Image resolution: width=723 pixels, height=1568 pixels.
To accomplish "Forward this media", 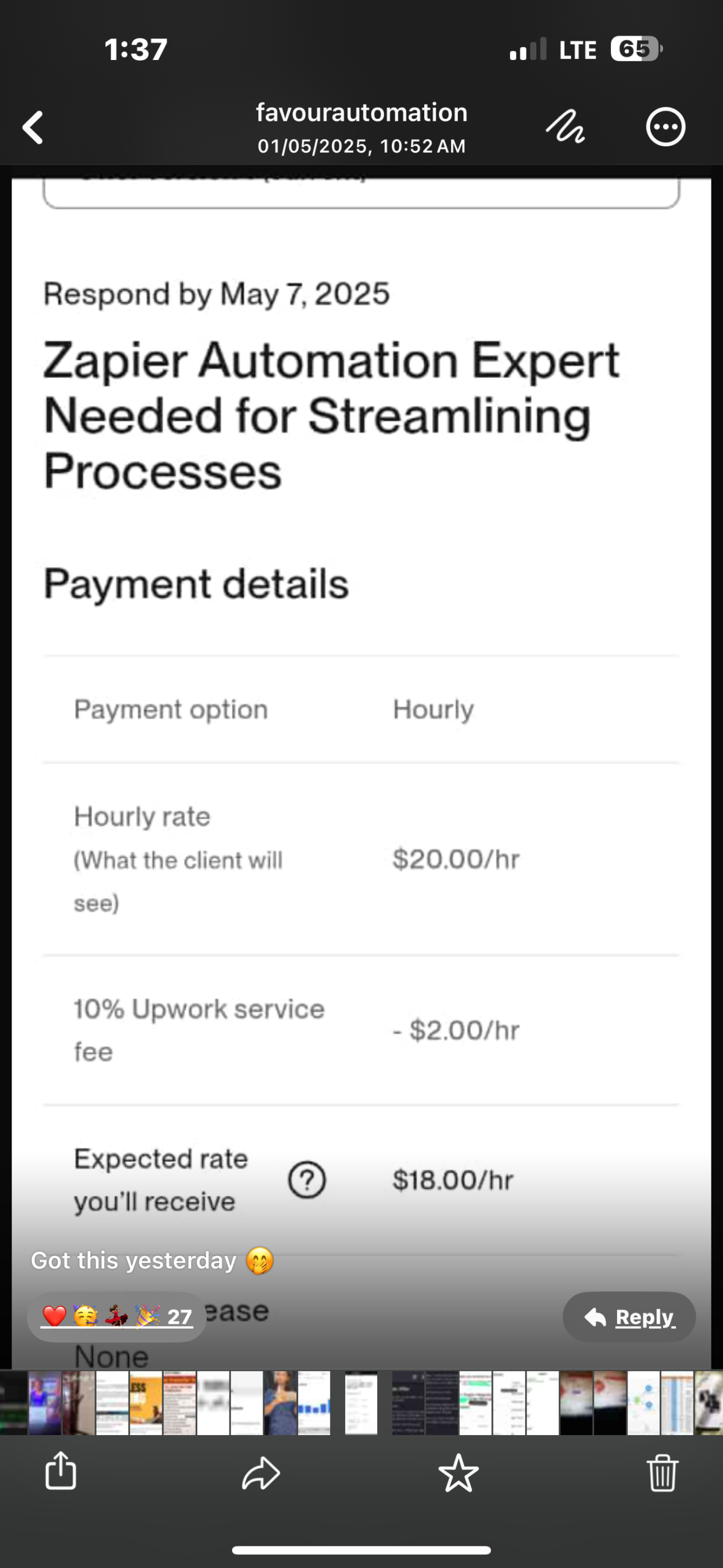I will 261,1472.
